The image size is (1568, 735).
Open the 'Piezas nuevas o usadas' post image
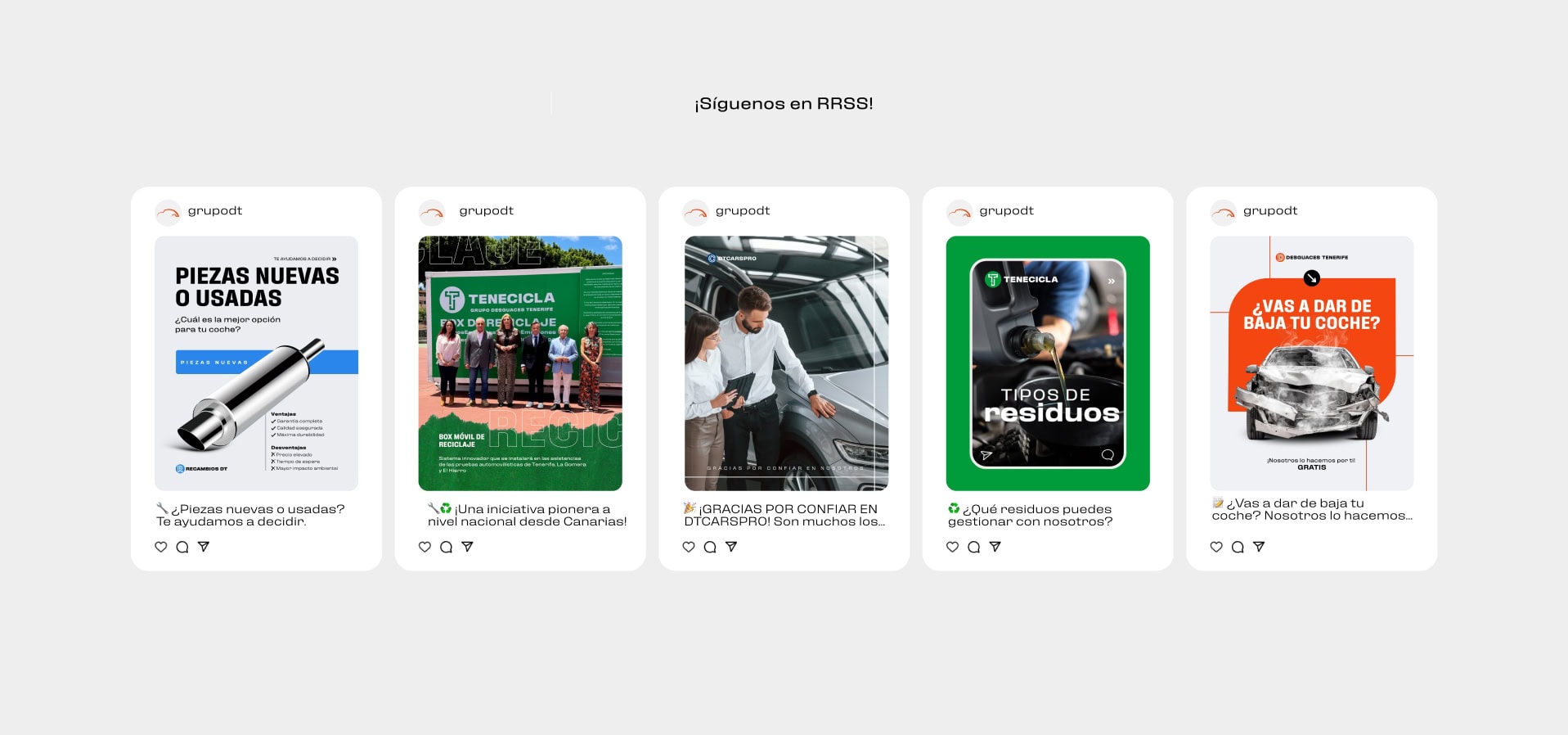256,363
